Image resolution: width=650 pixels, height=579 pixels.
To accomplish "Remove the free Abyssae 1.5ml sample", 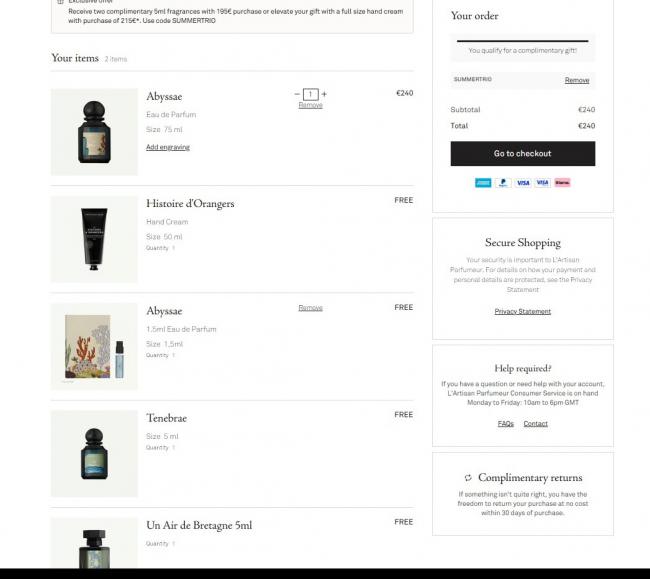I will pos(310,308).
